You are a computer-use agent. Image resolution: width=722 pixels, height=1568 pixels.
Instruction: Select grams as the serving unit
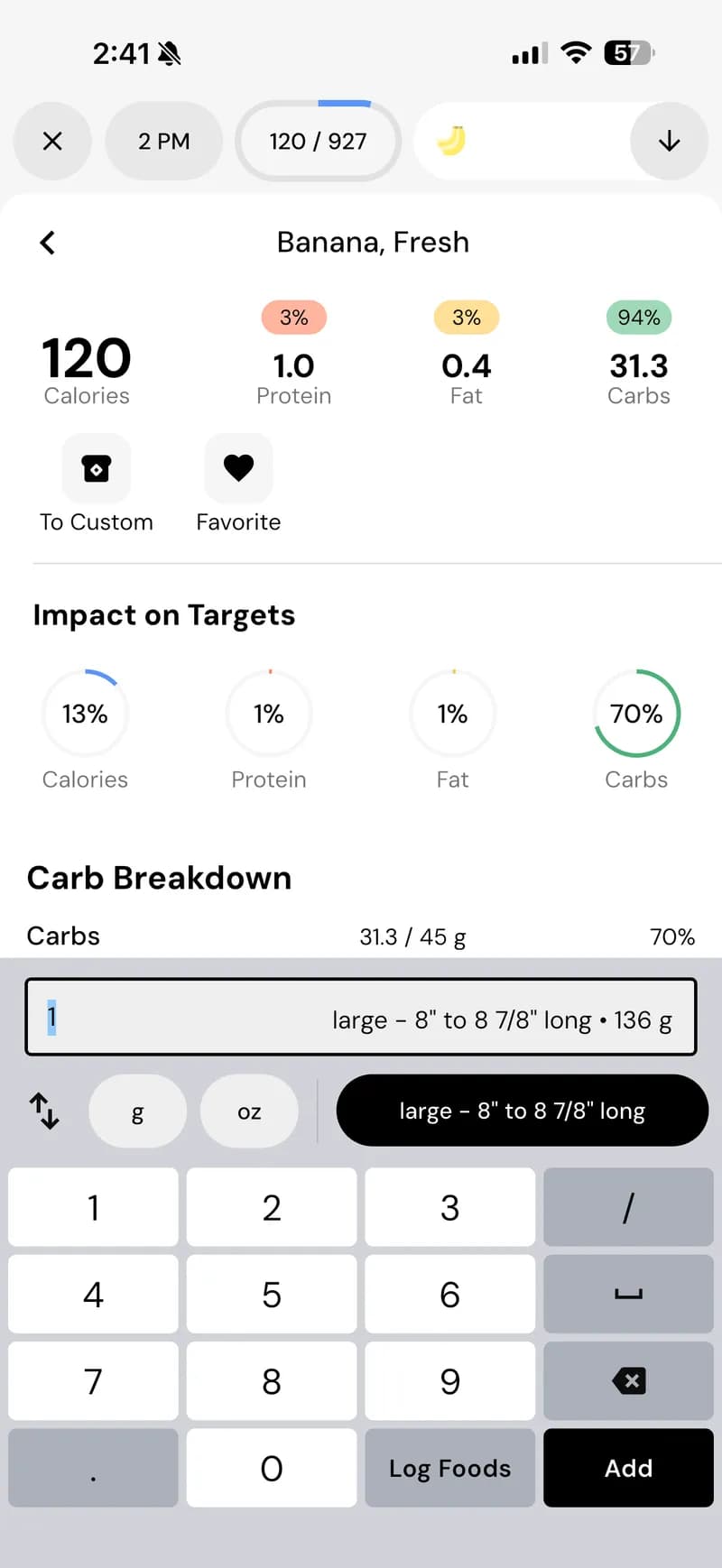(x=137, y=1111)
